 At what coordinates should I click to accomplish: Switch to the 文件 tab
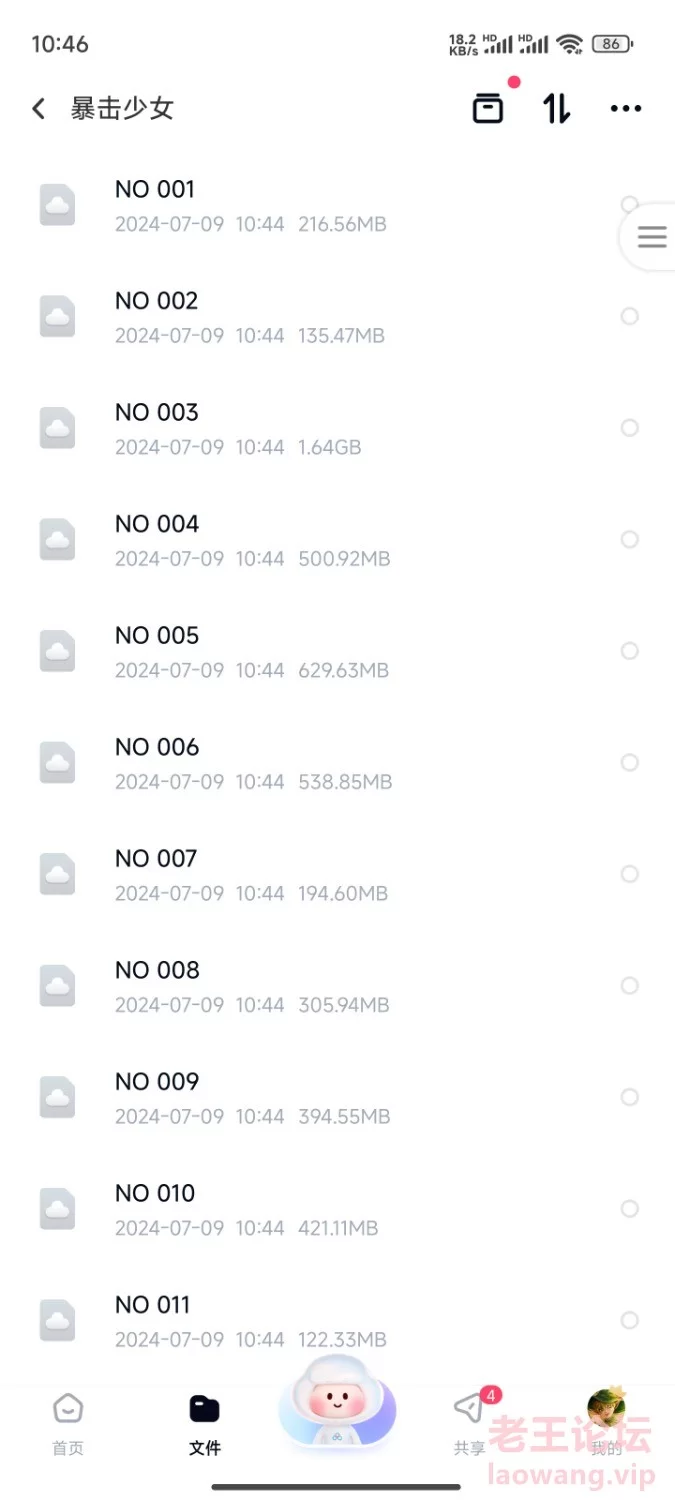click(205, 1423)
